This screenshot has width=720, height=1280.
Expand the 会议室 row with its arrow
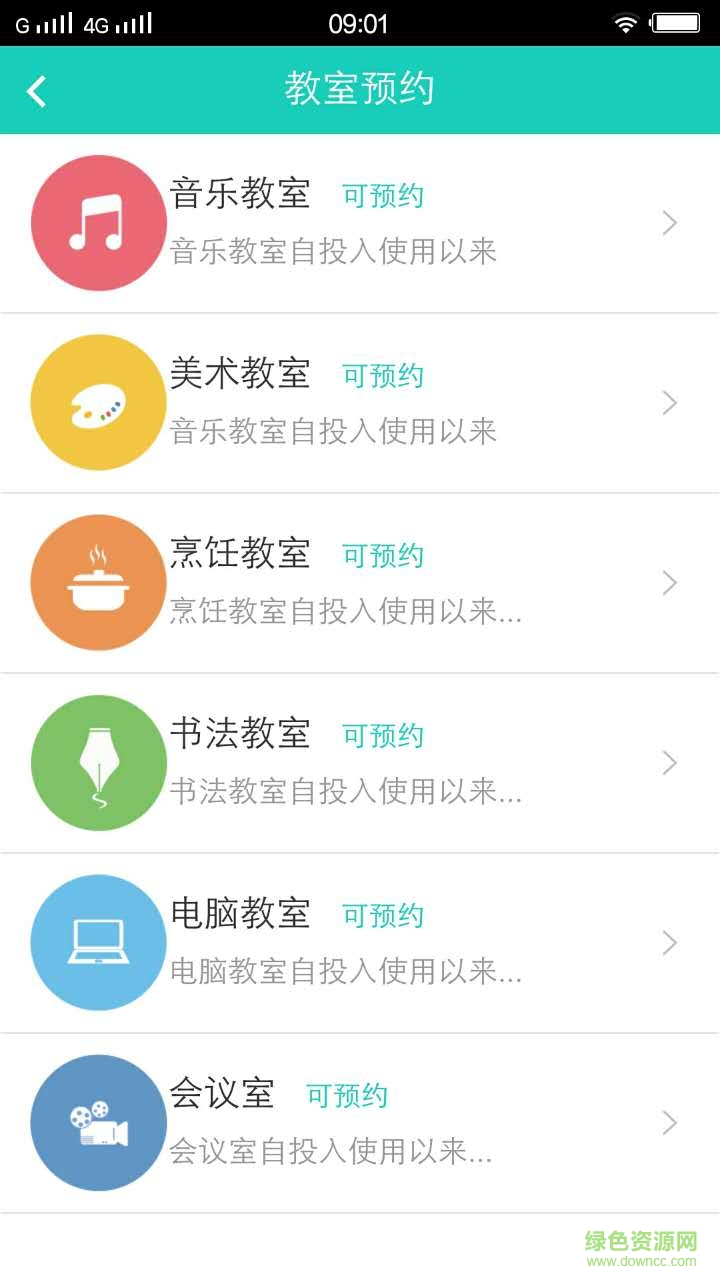[x=669, y=1122]
